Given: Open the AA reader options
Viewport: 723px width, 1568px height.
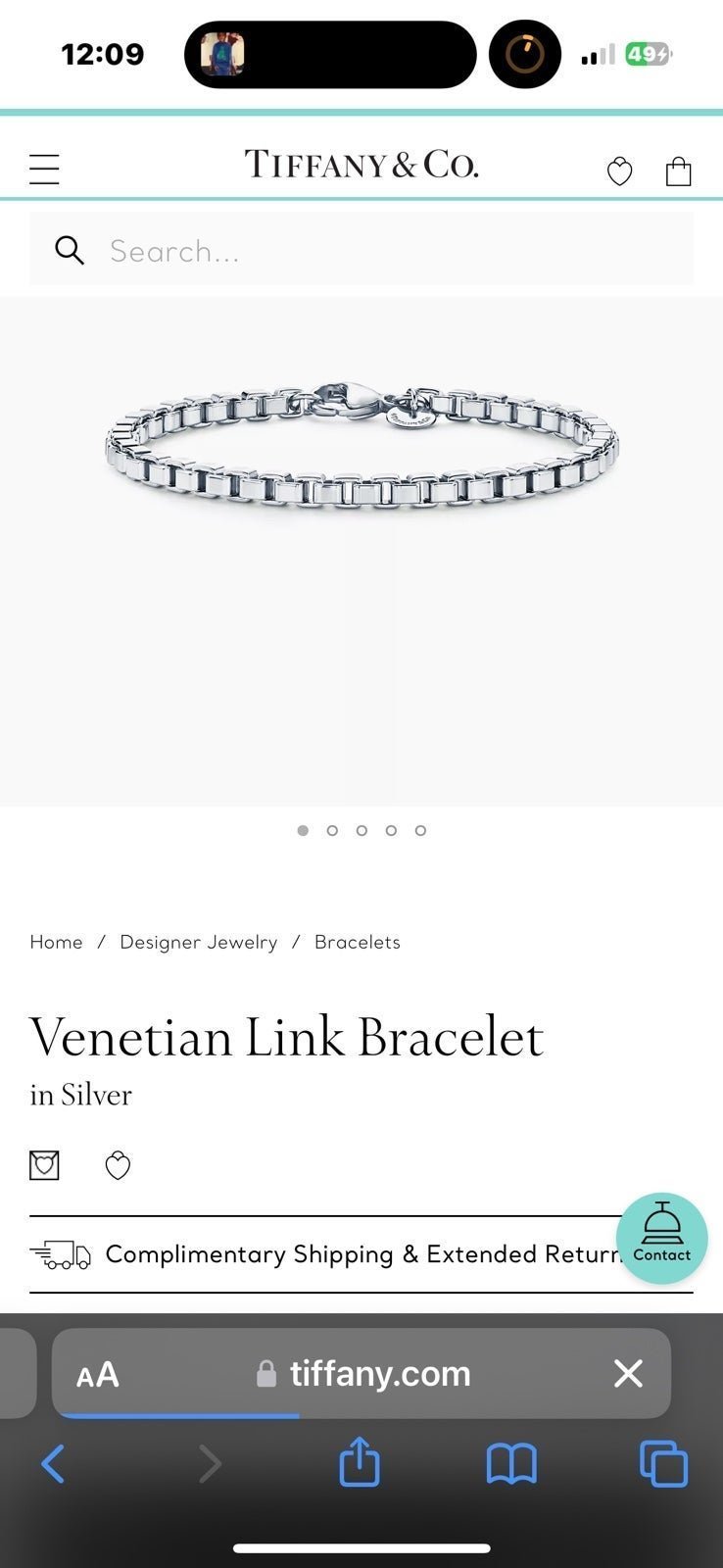Looking at the screenshot, I should pyautogui.click(x=98, y=1374).
